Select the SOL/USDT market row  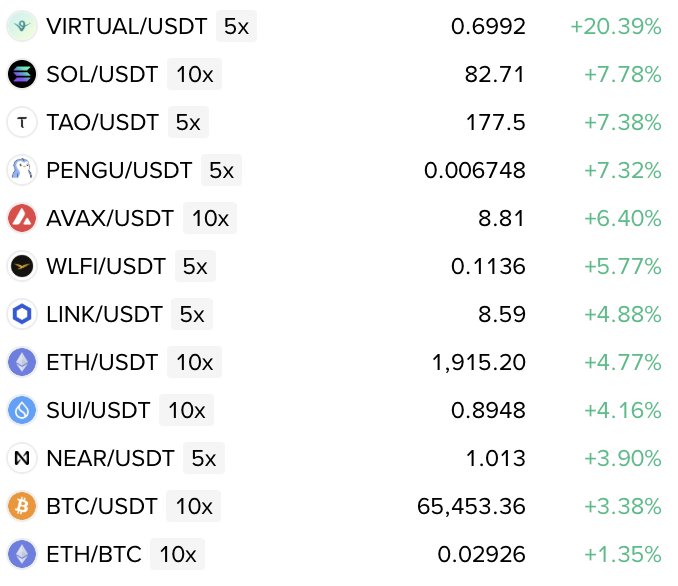click(101, 75)
